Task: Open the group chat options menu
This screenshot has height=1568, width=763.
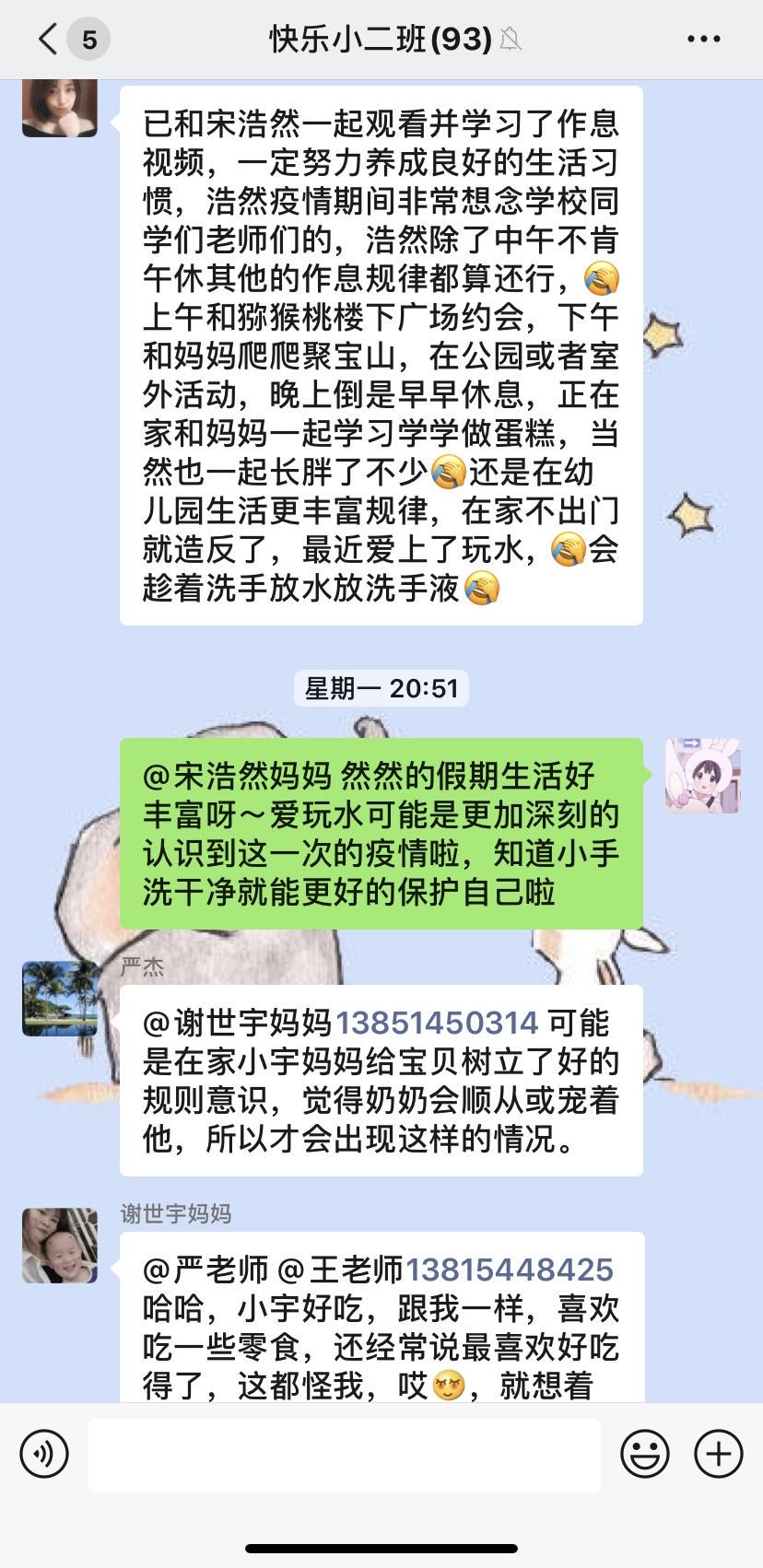Action: pyautogui.click(x=704, y=39)
